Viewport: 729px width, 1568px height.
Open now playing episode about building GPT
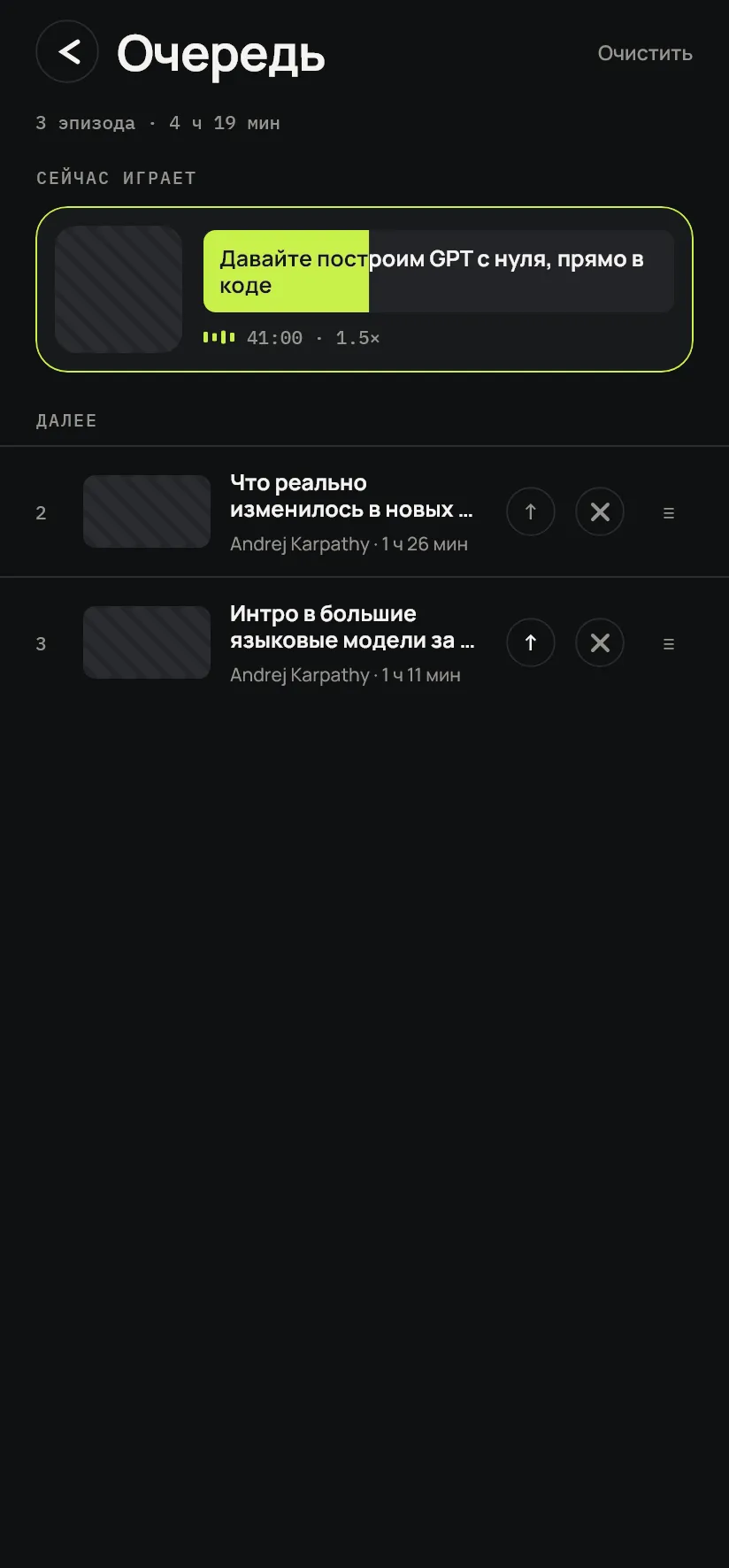[364, 289]
